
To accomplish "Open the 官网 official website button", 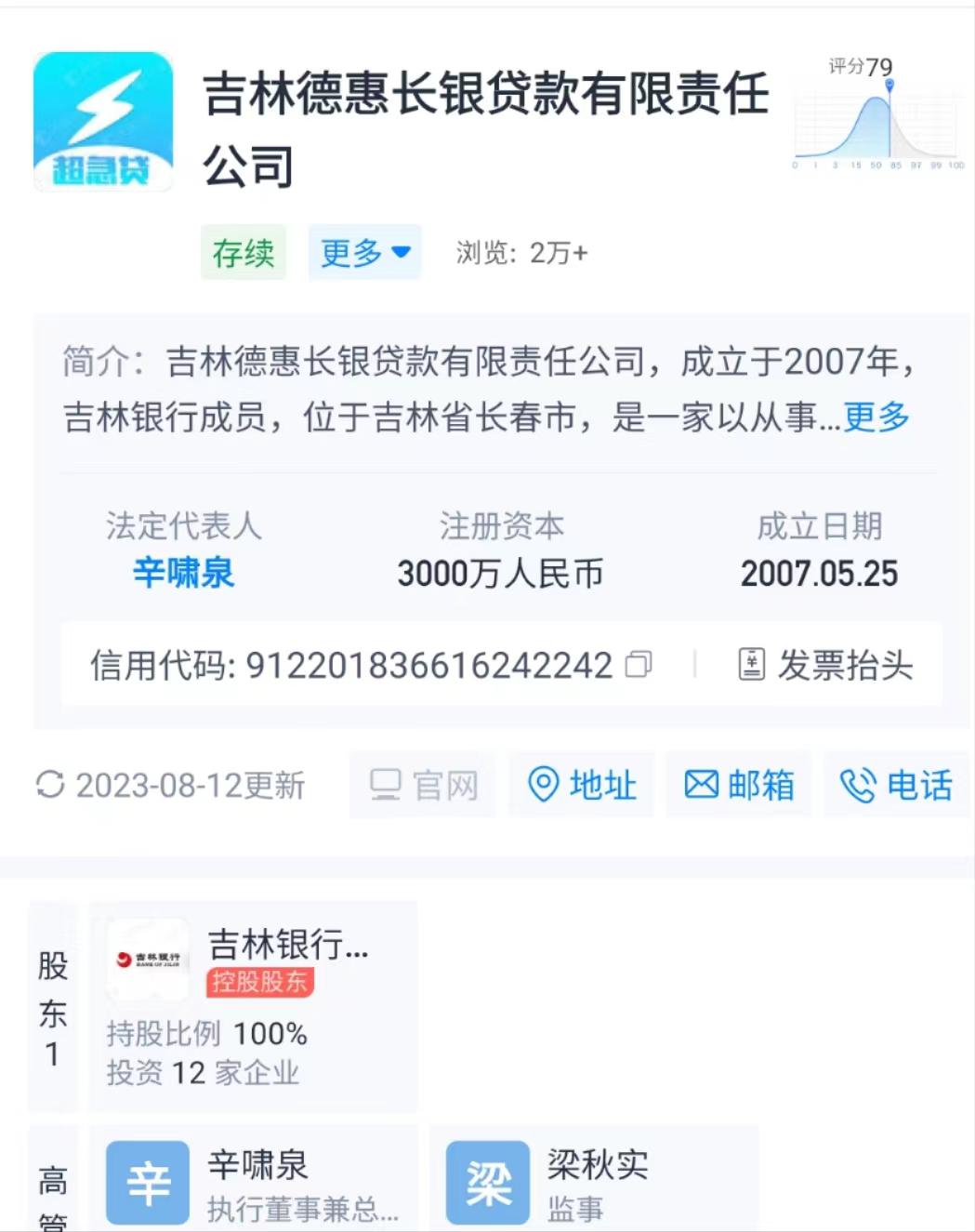I will (423, 785).
